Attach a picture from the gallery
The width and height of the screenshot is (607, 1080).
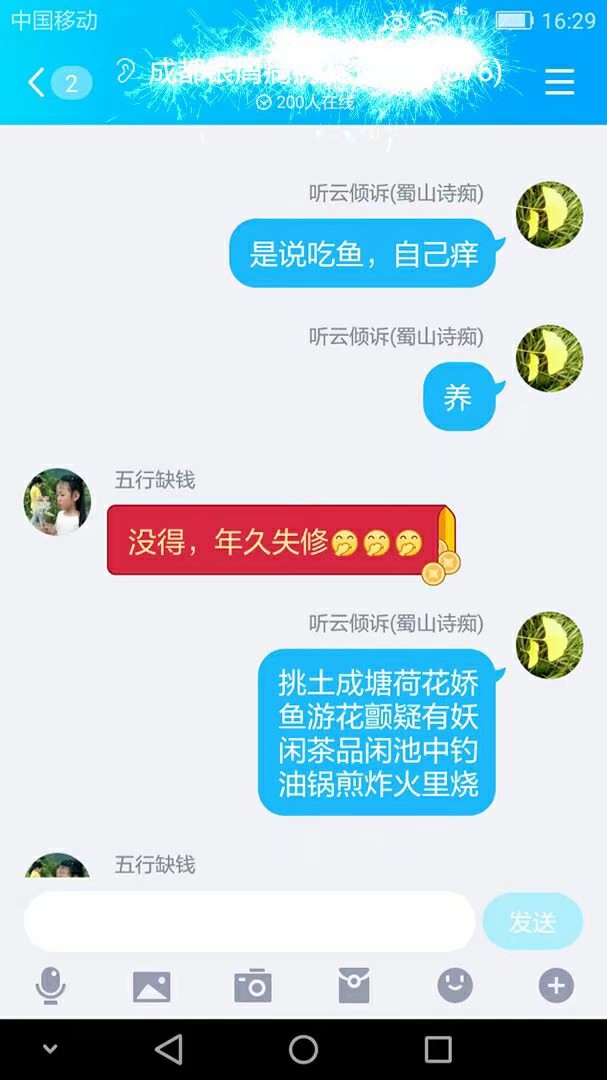(152, 986)
